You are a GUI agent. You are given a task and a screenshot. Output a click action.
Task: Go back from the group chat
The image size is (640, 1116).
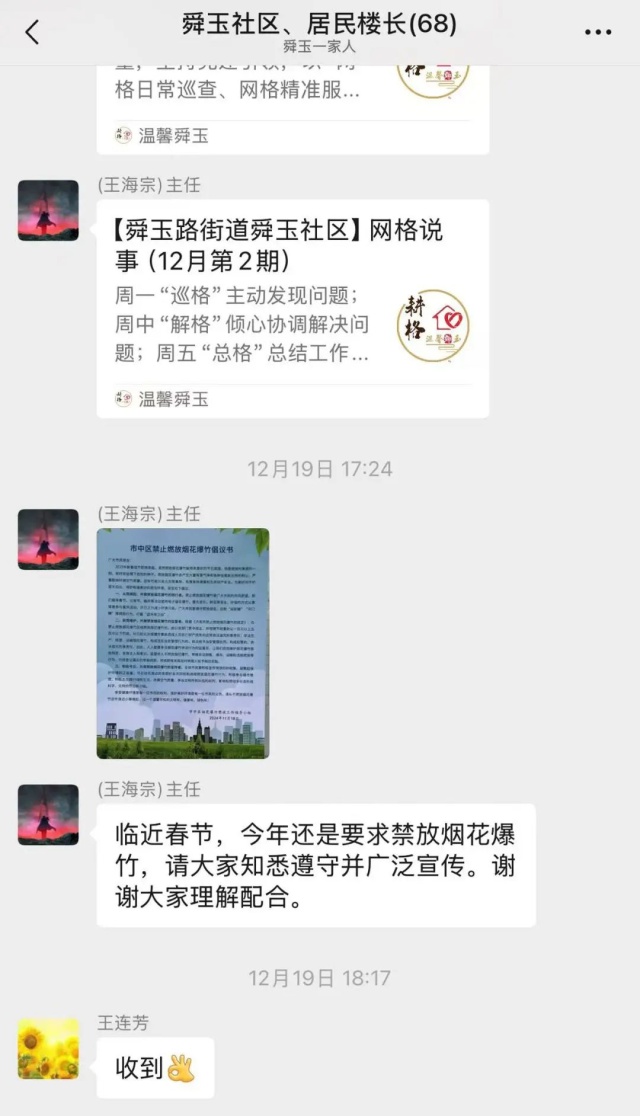point(32,32)
